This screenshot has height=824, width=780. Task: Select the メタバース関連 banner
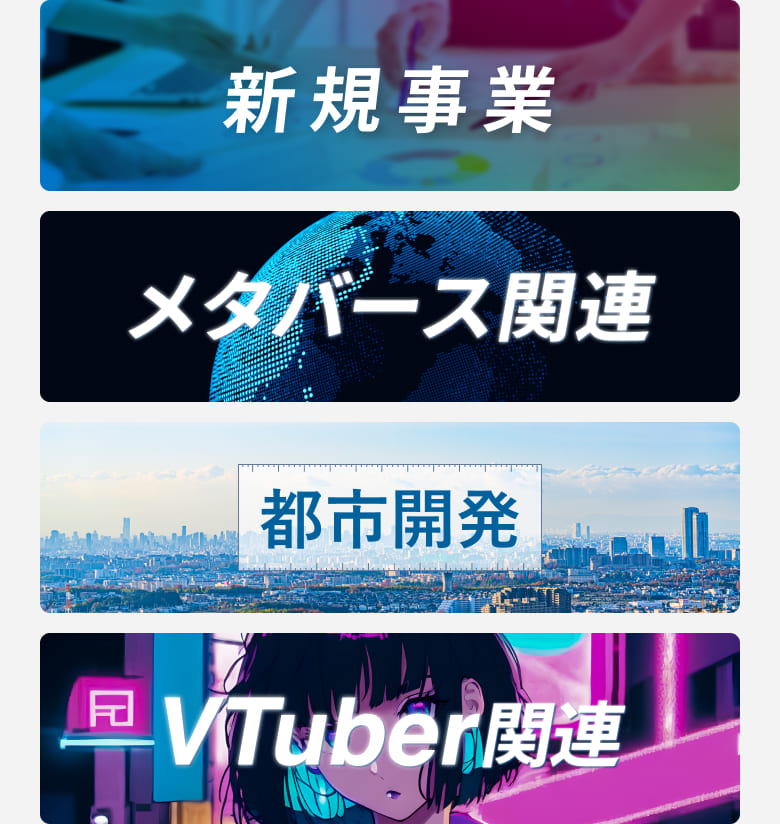(x=390, y=306)
